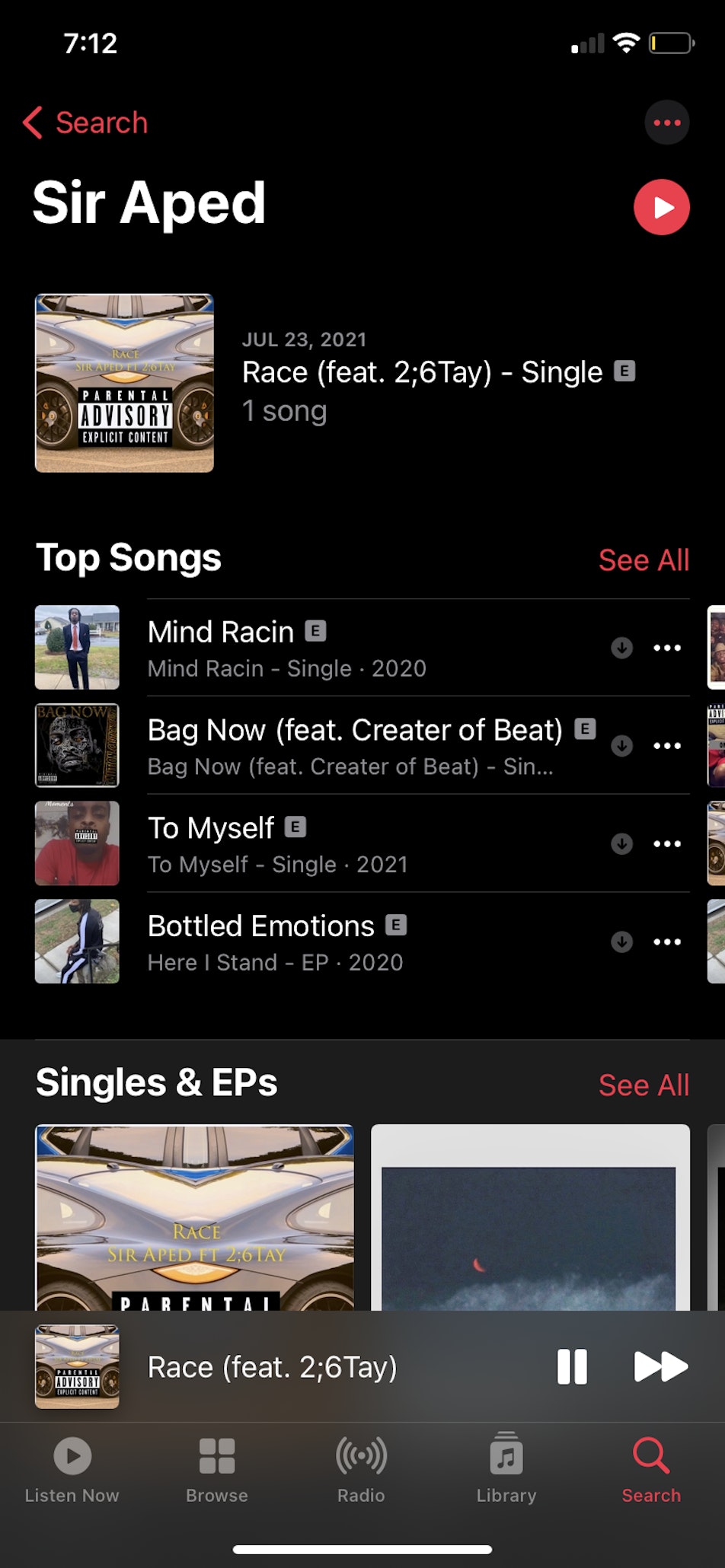Image resolution: width=725 pixels, height=1568 pixels.
Task: Switch to the Radio tab
Action: (x=361, y=1469)
